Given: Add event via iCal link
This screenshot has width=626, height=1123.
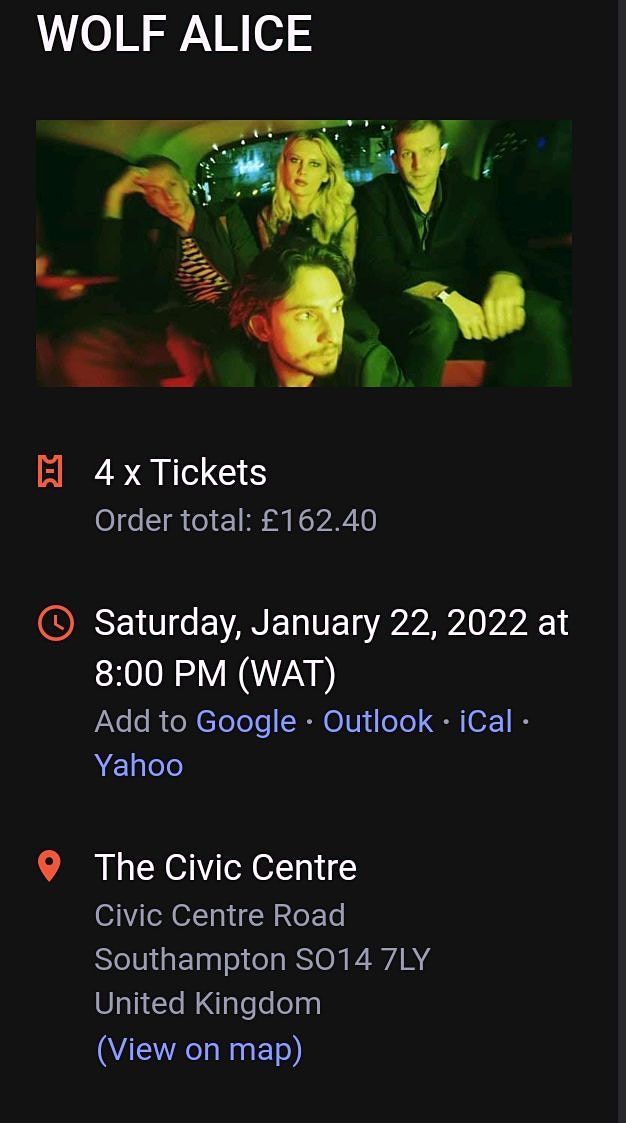Looking at the screenshot, I should point(485,721).
